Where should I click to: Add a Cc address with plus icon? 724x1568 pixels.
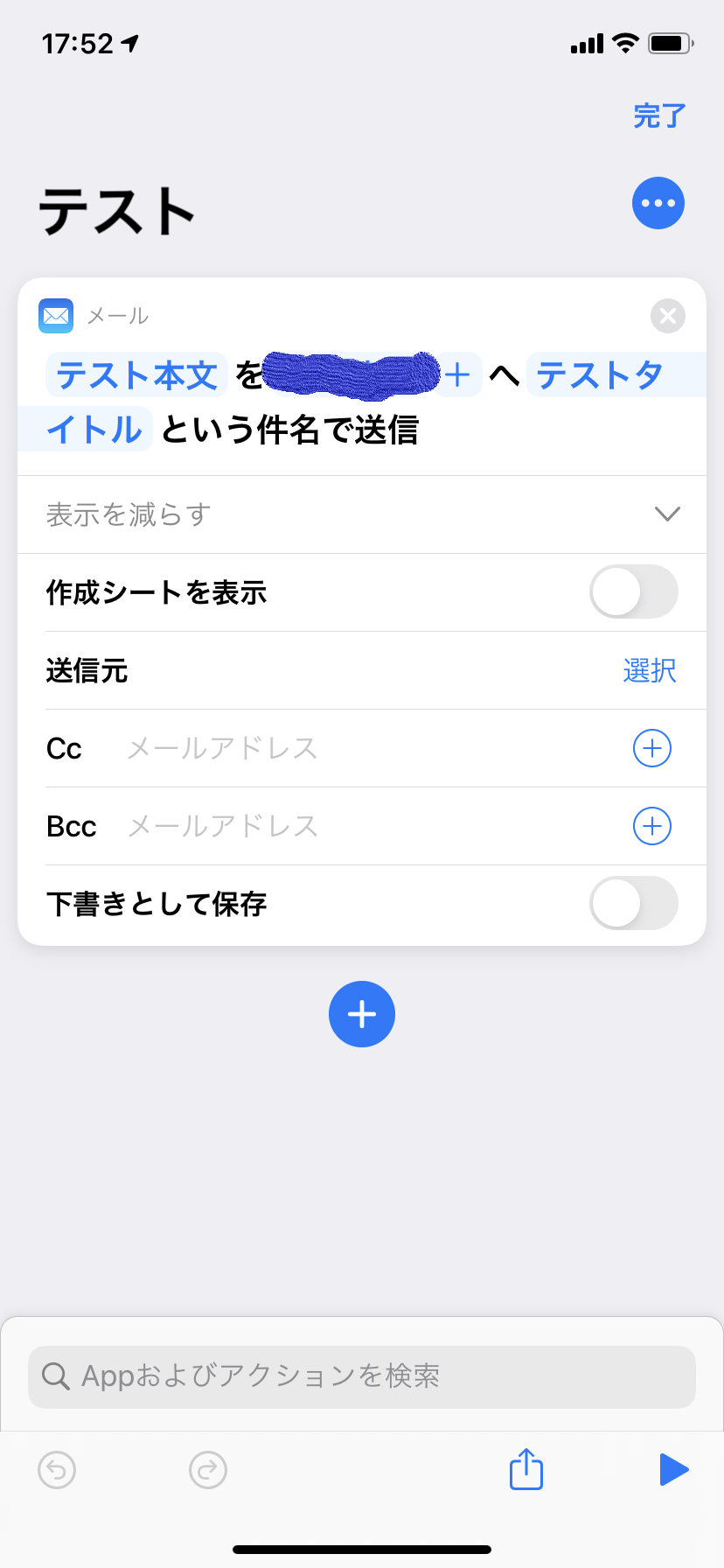coord(651,748)
